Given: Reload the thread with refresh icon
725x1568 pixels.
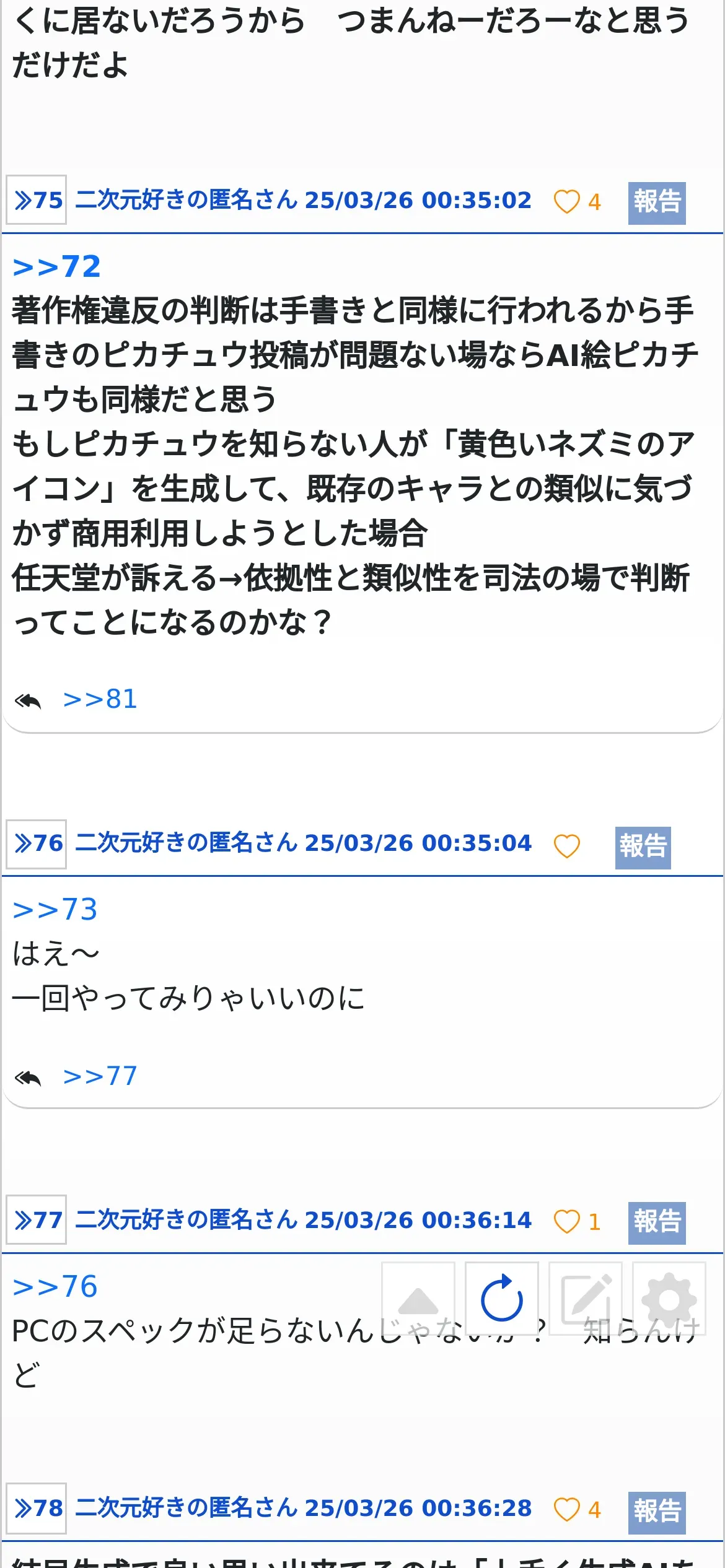Looking at the screenshot, I should pyautogui.click(x=502, y=1299).
